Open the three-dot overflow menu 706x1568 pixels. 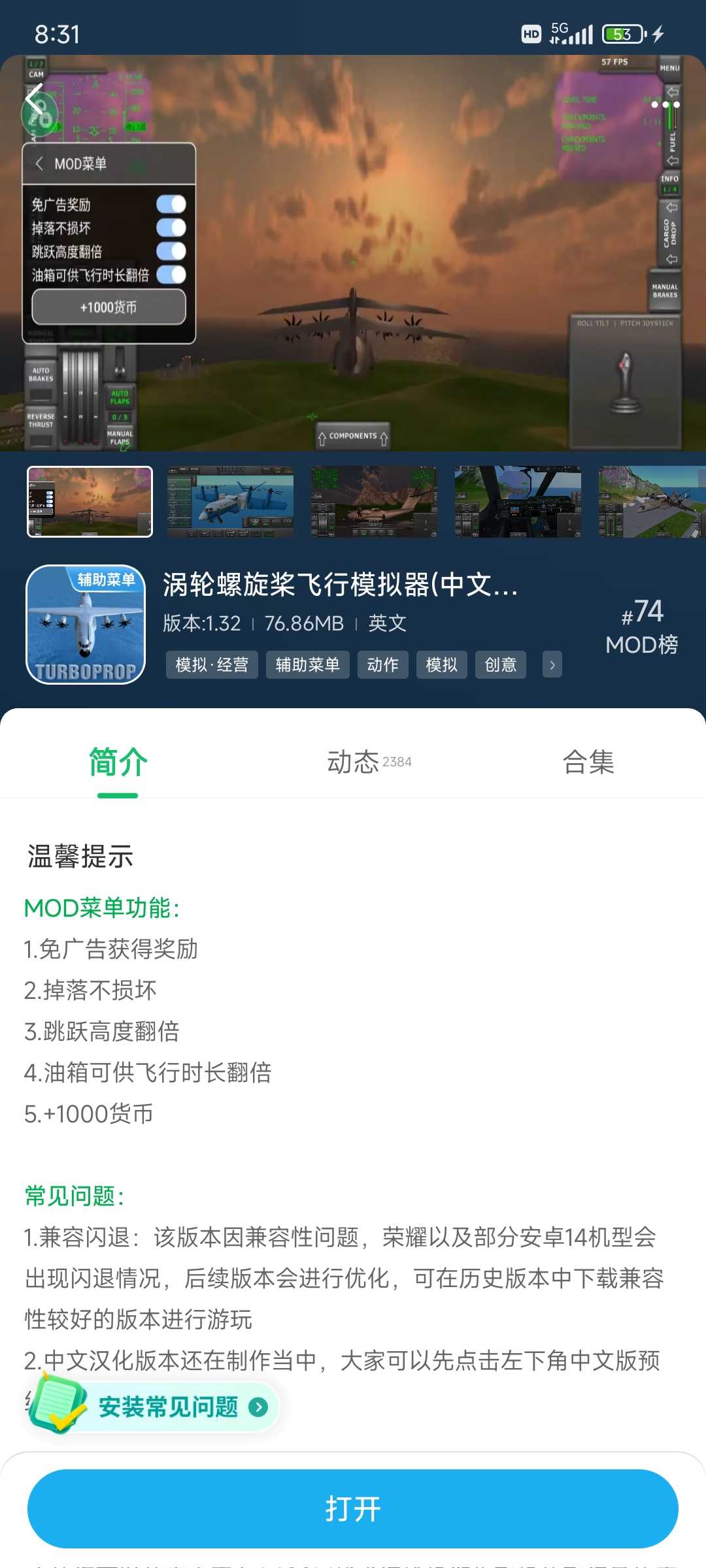coord(665,105)
